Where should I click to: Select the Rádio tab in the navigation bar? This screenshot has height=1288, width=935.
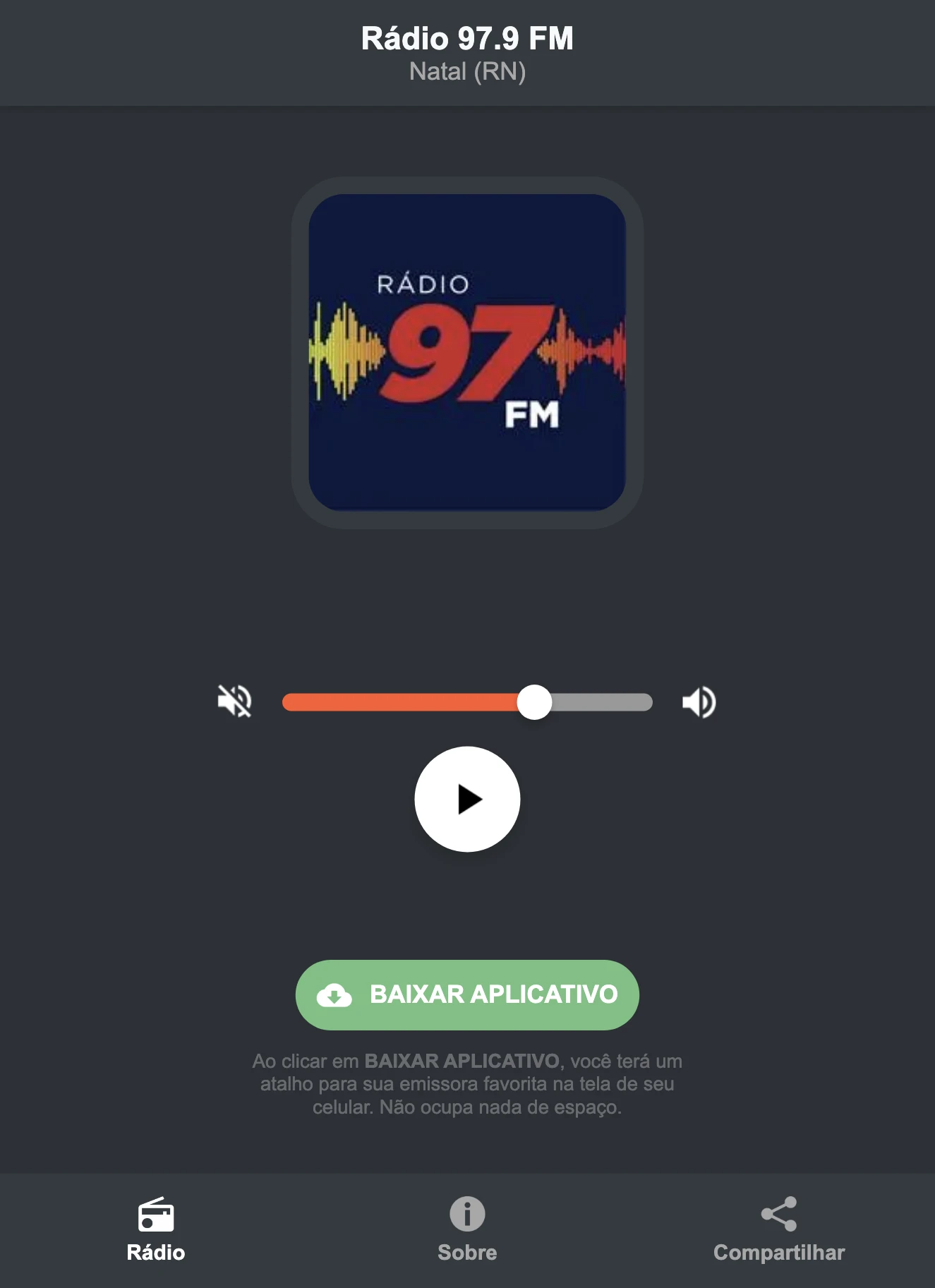(156, 1232)
